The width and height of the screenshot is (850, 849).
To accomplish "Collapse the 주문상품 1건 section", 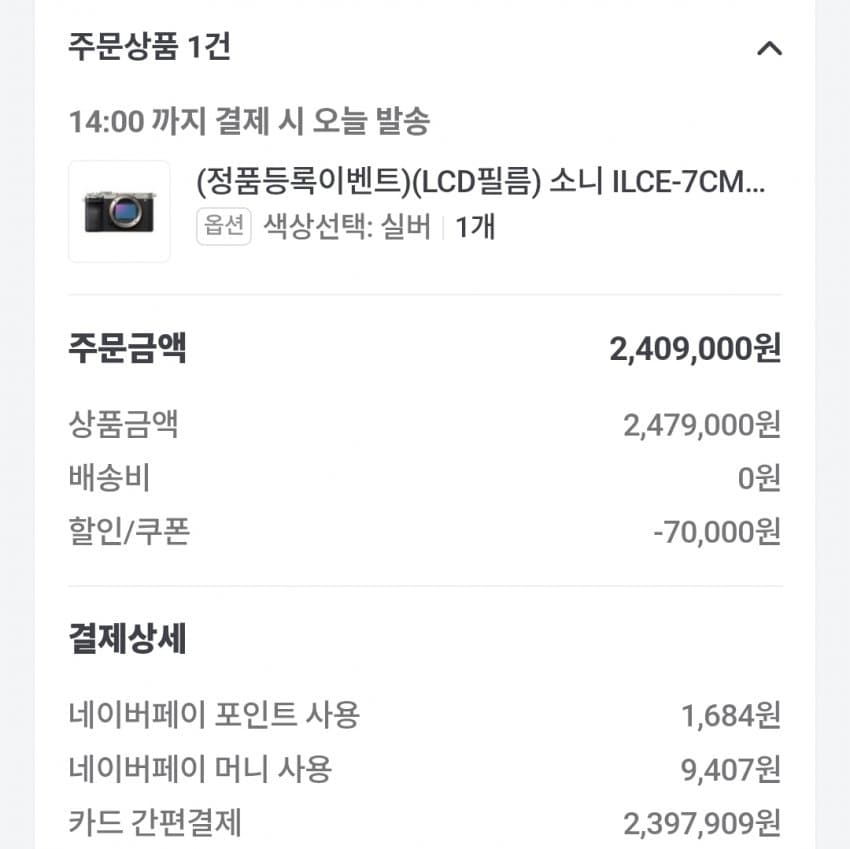I will pyautogui.click(x=768, y=48).
